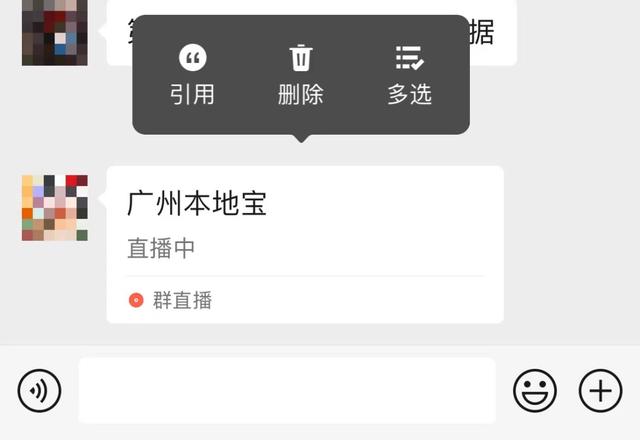Focus the message text field

click(287, 390)
